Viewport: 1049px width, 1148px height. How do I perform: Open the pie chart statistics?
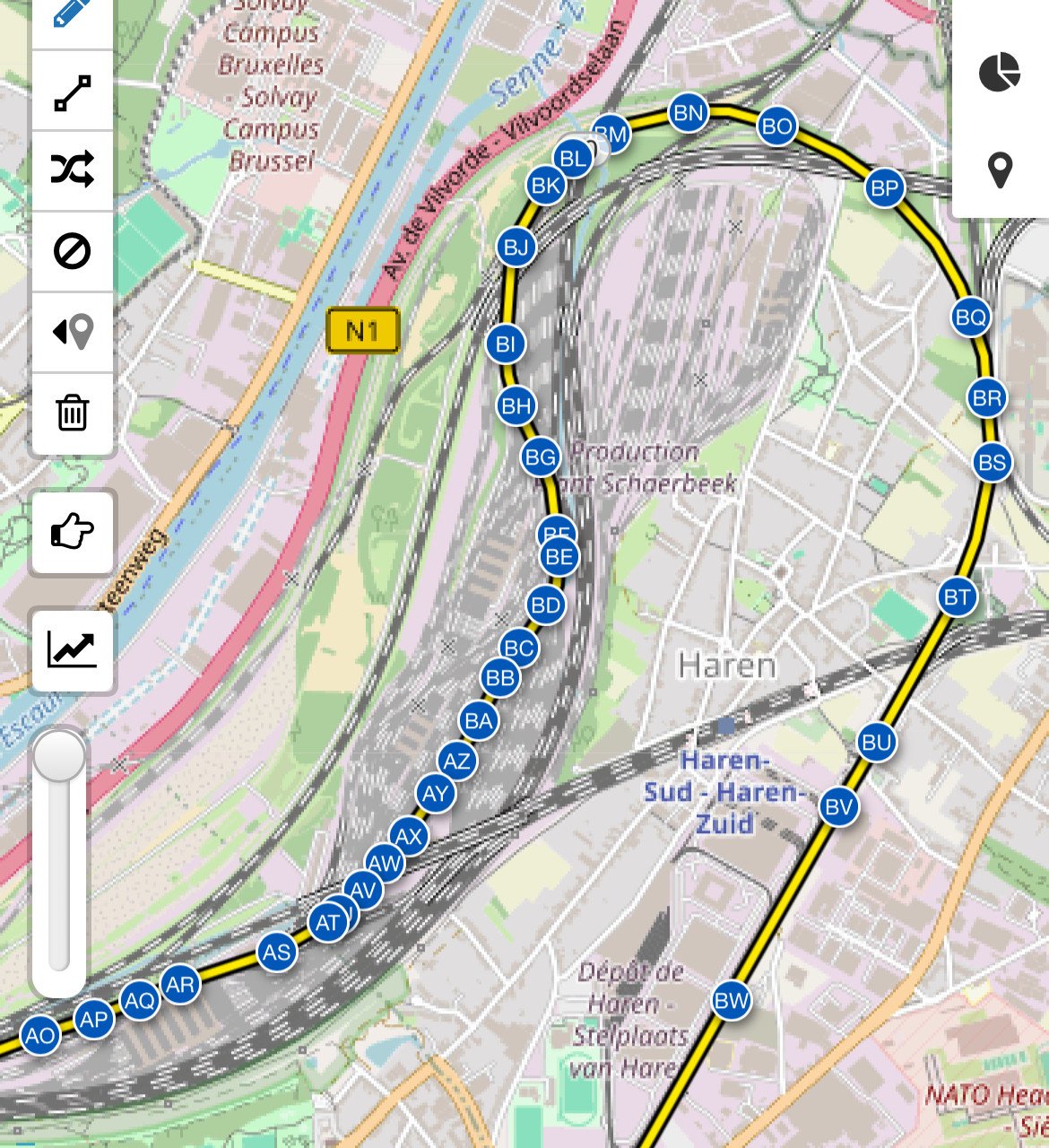point(999,73)
